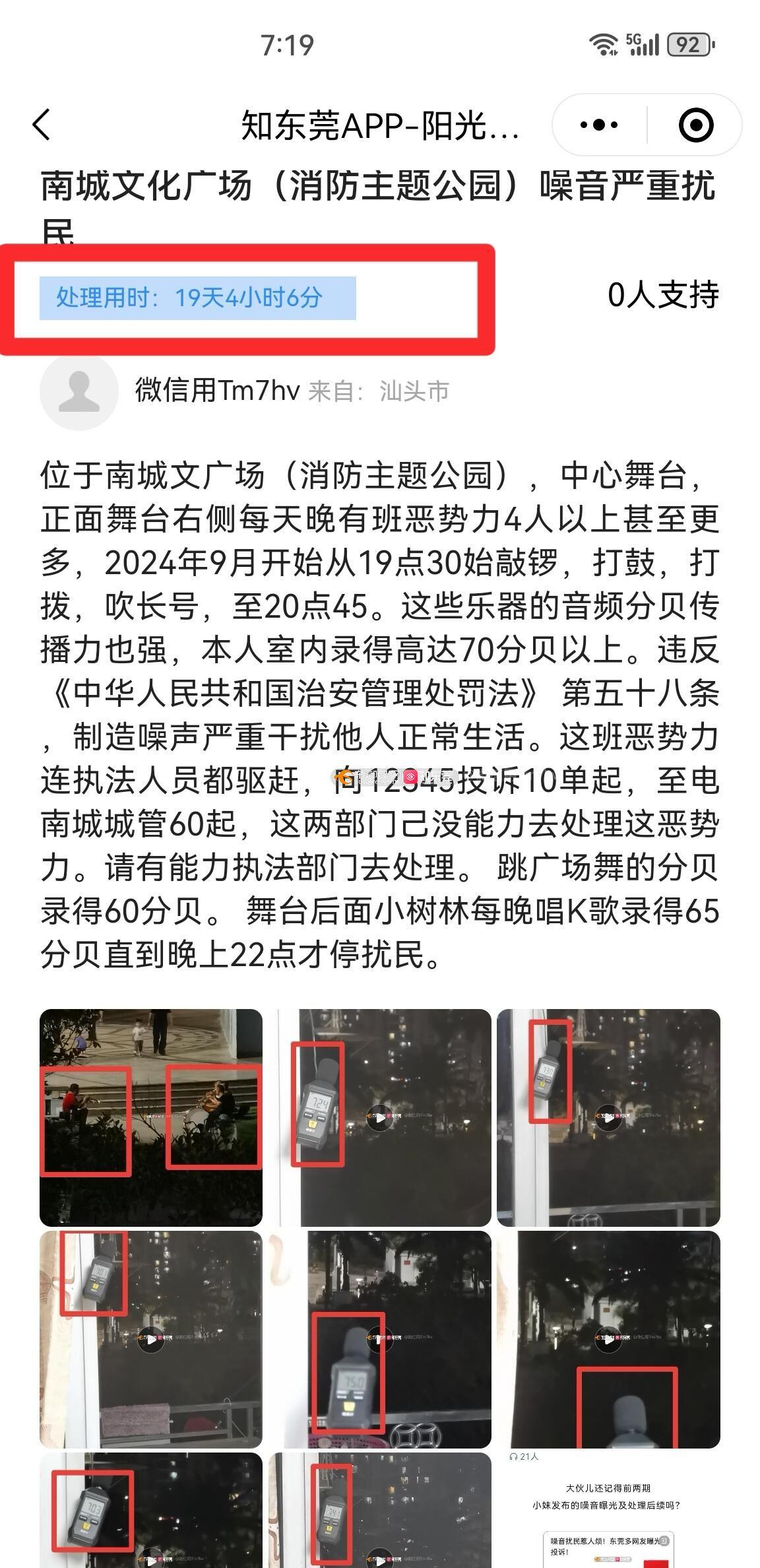This screenshot has width=760, height=1568.
Task: Play the video showing meter reading 72.4
Action: [380, 1117]
